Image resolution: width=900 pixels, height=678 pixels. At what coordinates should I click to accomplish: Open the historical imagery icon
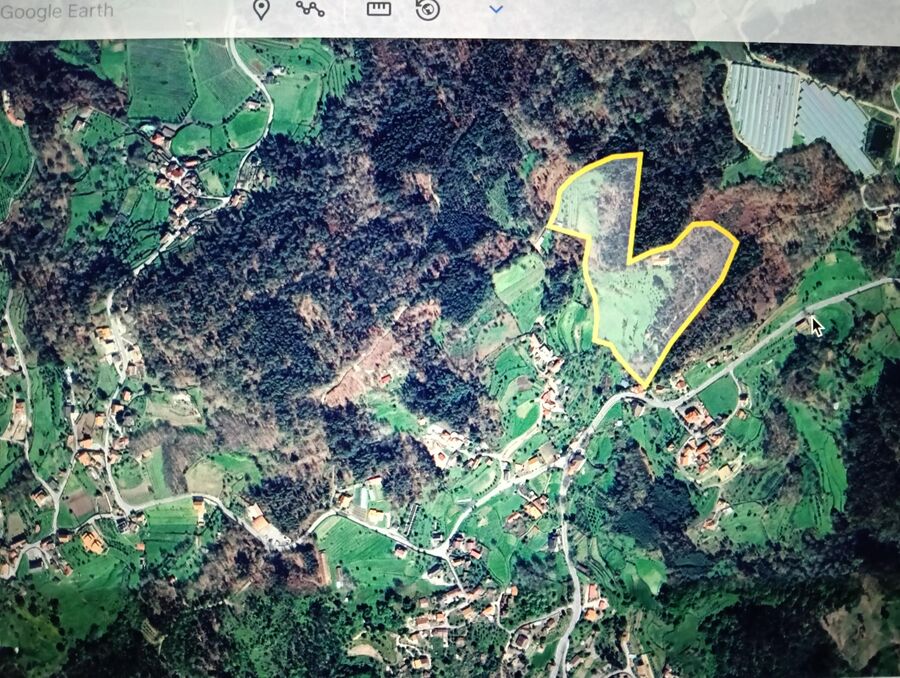click(x=428, y=10)
